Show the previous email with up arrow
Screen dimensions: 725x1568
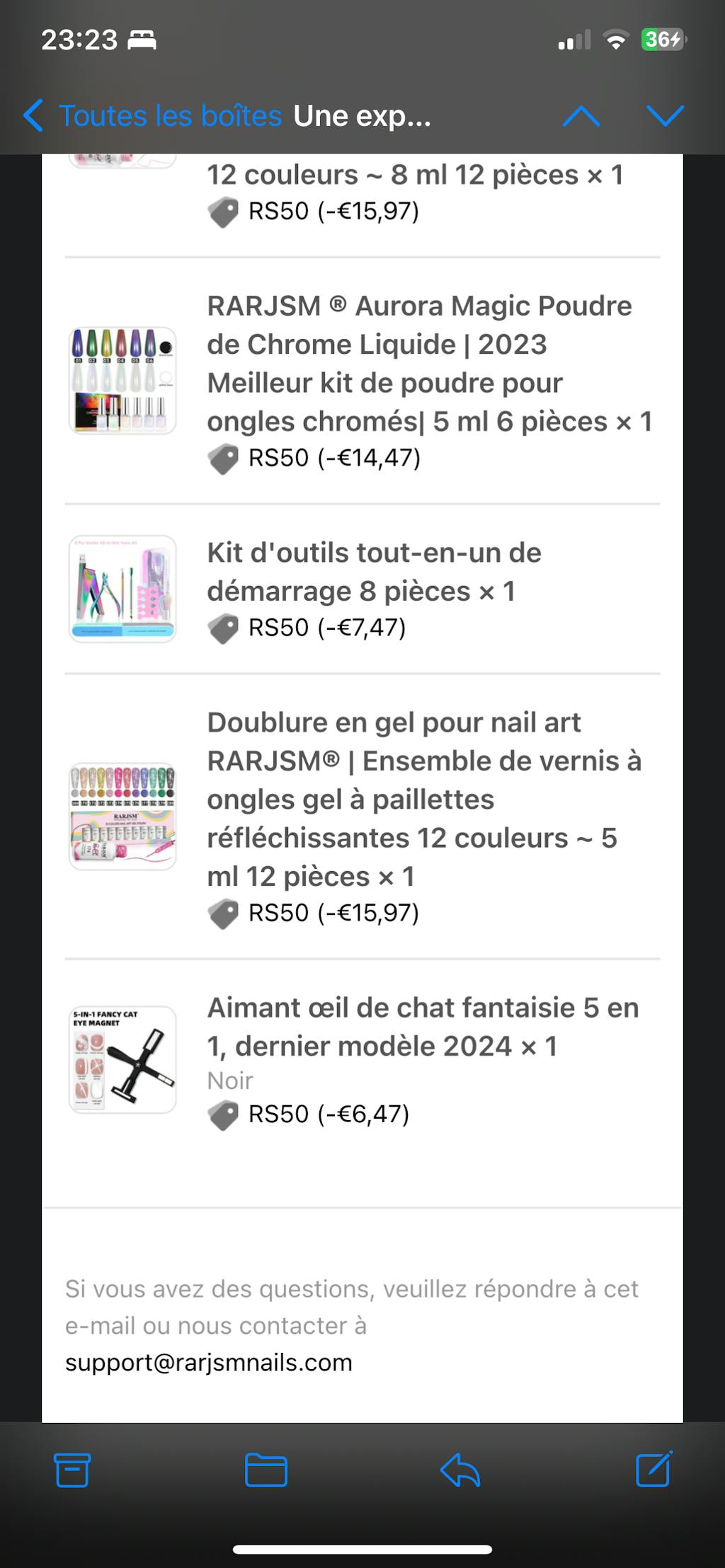pos(581,116)
